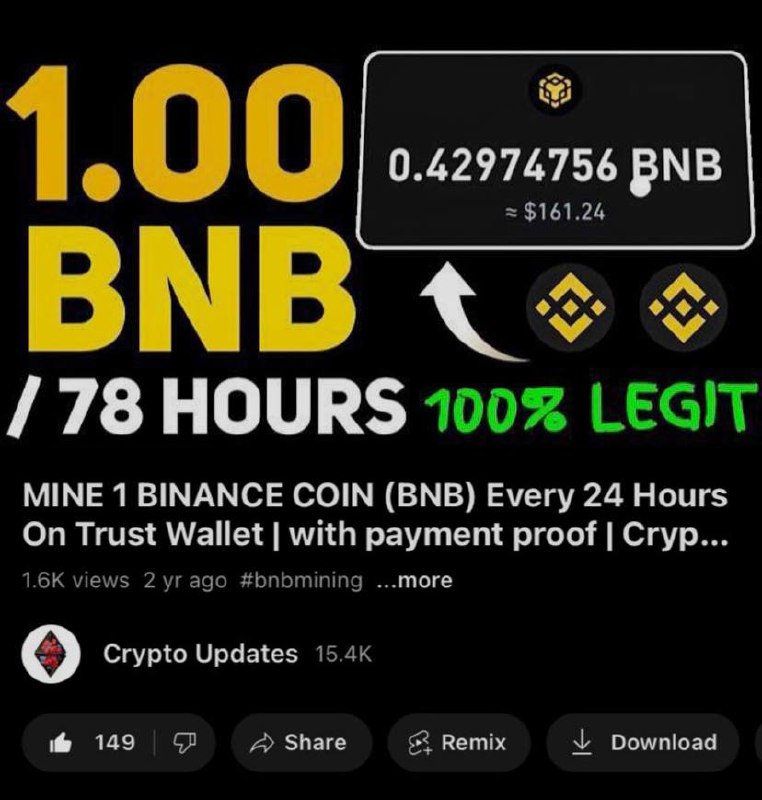
Task: Like this video
Action: (x=93, y=743)
